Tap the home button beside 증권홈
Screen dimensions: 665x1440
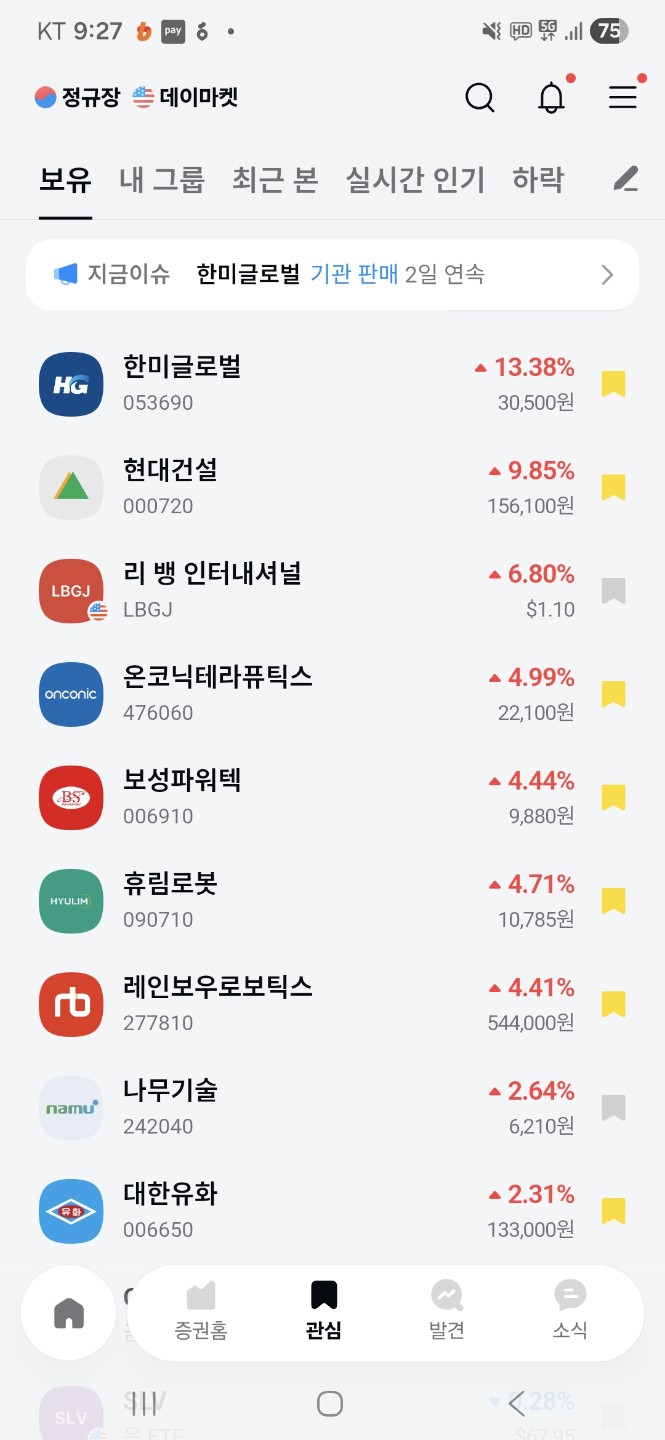69,1313
